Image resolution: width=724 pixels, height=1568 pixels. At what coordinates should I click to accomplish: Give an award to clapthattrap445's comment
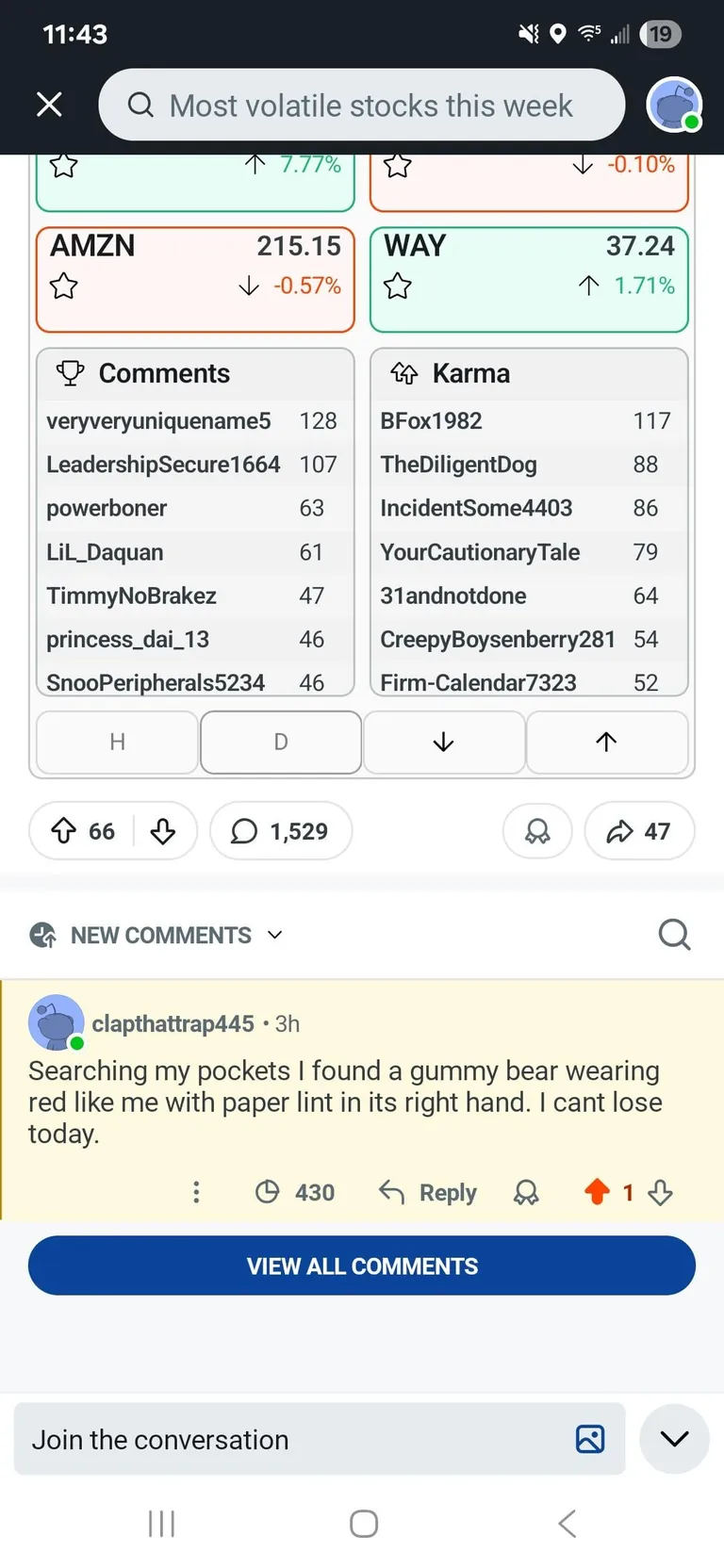click(x=526, y=1192)
